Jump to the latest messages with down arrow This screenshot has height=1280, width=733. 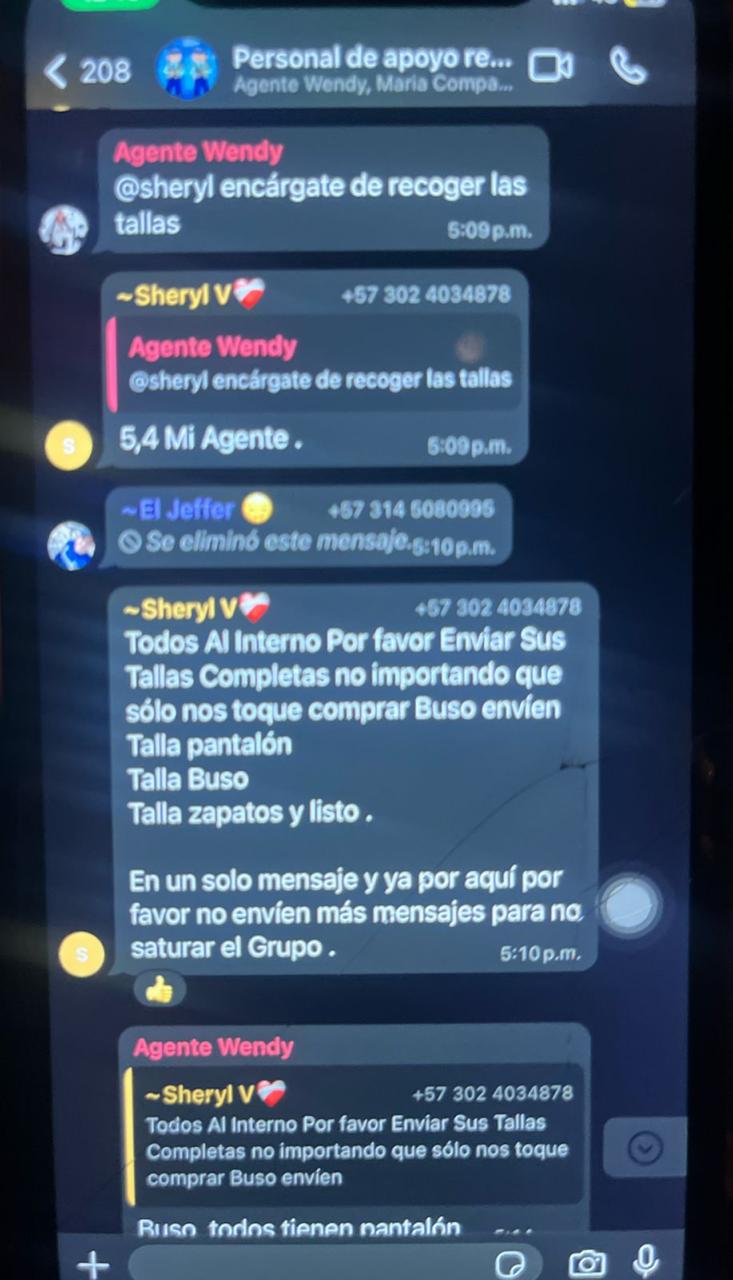point(645,1149)
